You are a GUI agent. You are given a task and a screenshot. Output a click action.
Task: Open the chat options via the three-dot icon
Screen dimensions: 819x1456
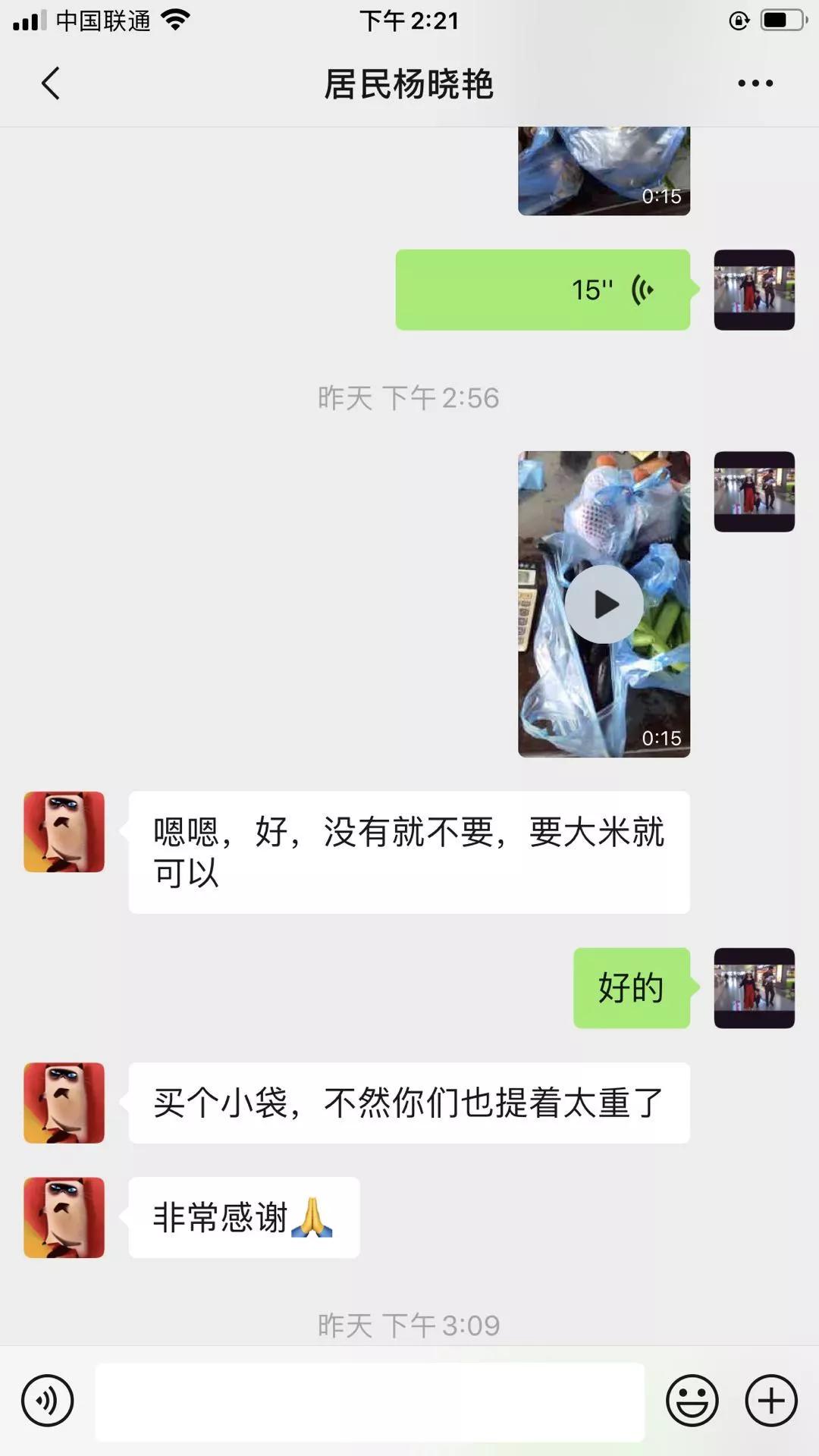coord(756,83)
